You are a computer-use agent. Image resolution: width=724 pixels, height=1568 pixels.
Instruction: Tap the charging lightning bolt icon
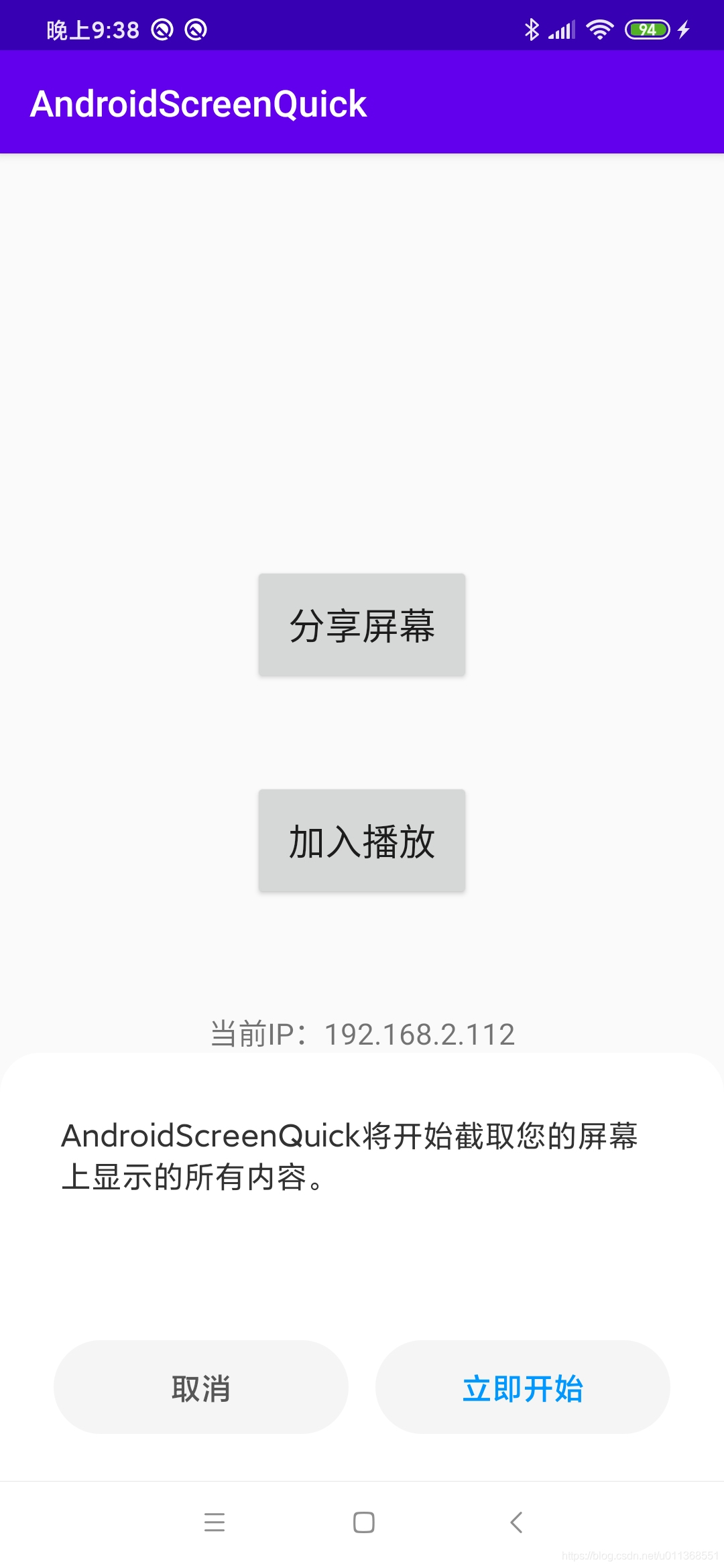pos(684,28)
